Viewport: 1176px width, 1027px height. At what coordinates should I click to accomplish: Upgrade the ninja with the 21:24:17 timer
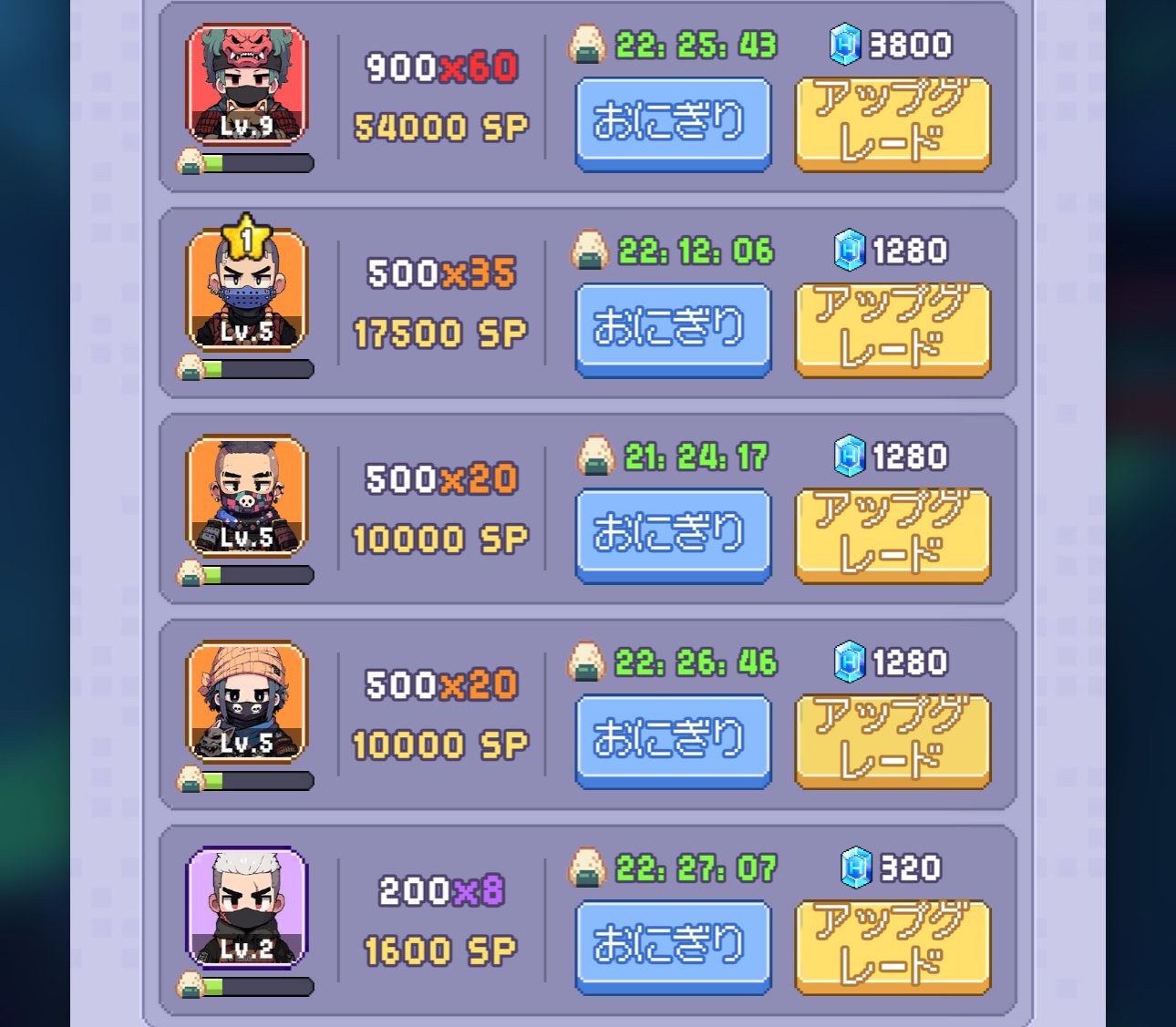(x=892, y=534)
